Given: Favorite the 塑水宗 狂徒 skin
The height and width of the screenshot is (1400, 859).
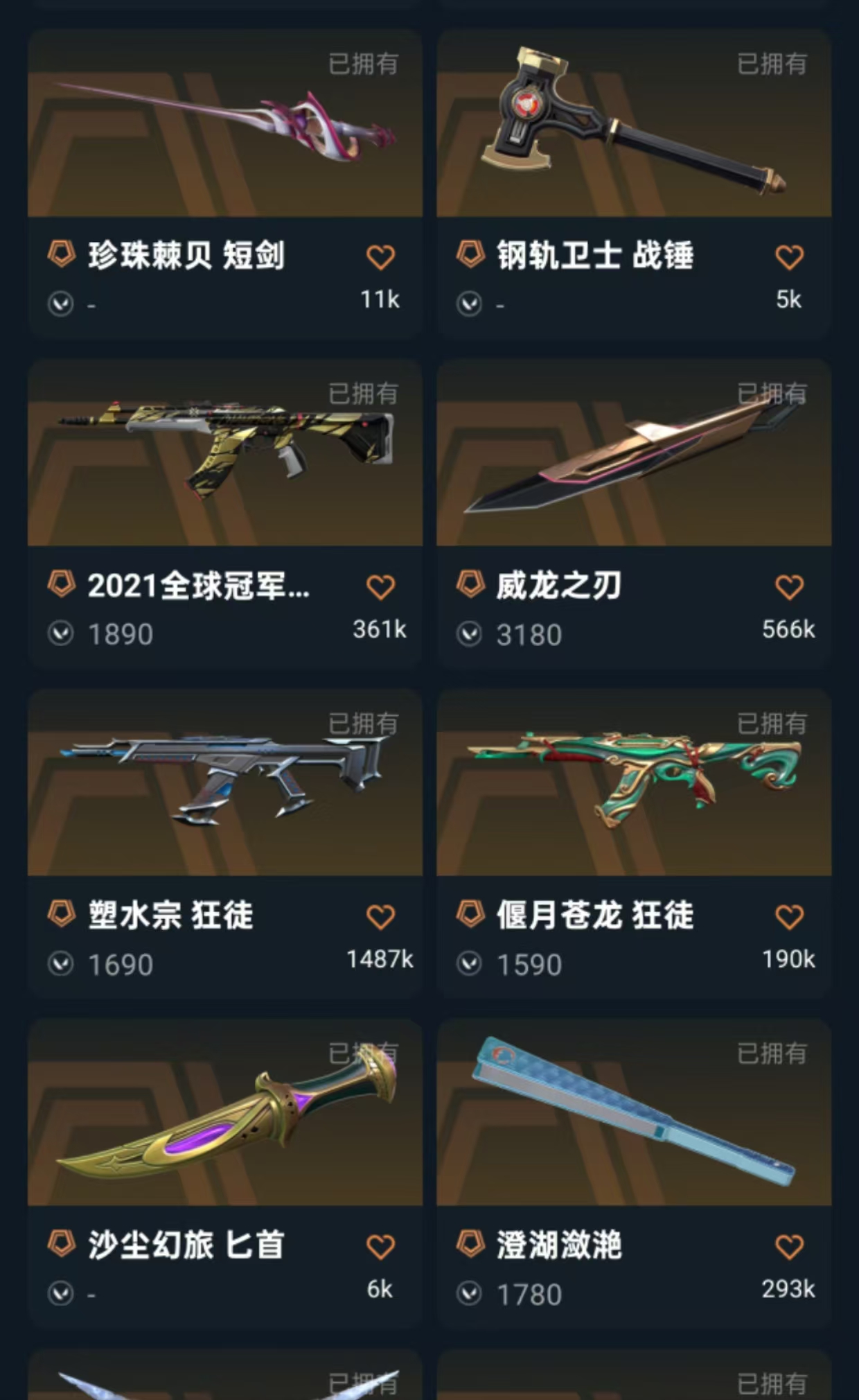Looking at the screenshot, I should click(380, 917).
